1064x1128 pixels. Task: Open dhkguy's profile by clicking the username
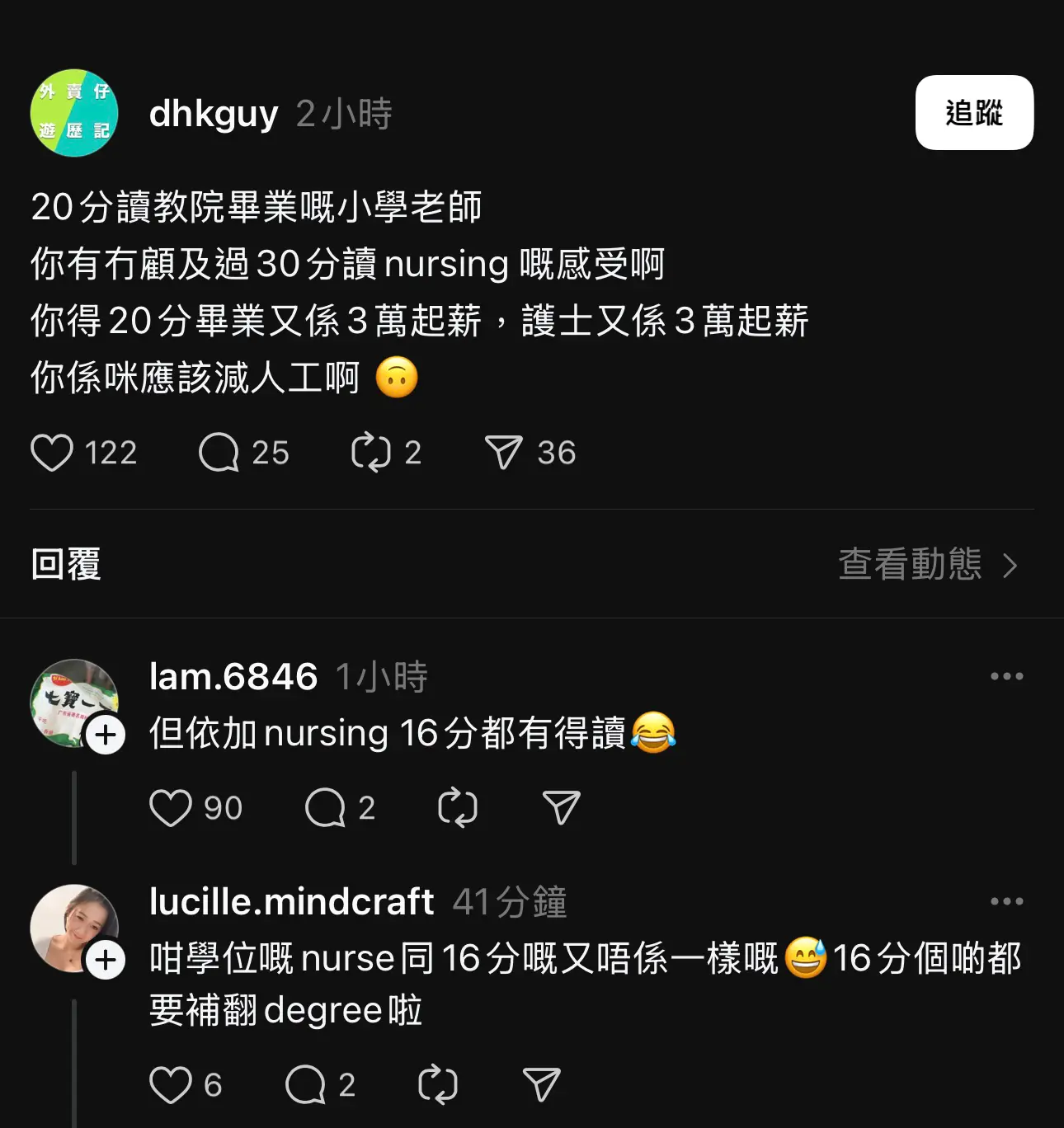[x=213, y=114]
